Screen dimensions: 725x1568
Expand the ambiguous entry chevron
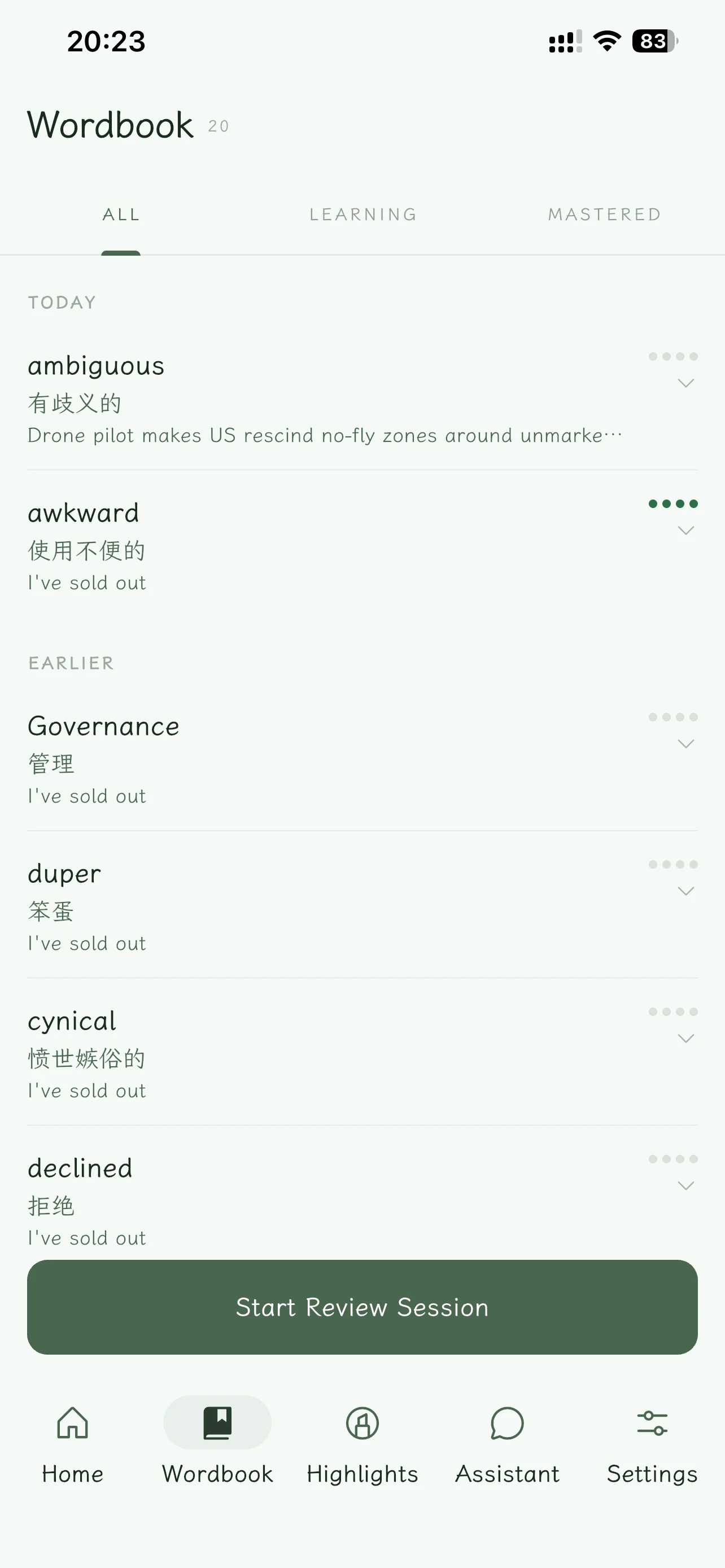pos(686,383)
